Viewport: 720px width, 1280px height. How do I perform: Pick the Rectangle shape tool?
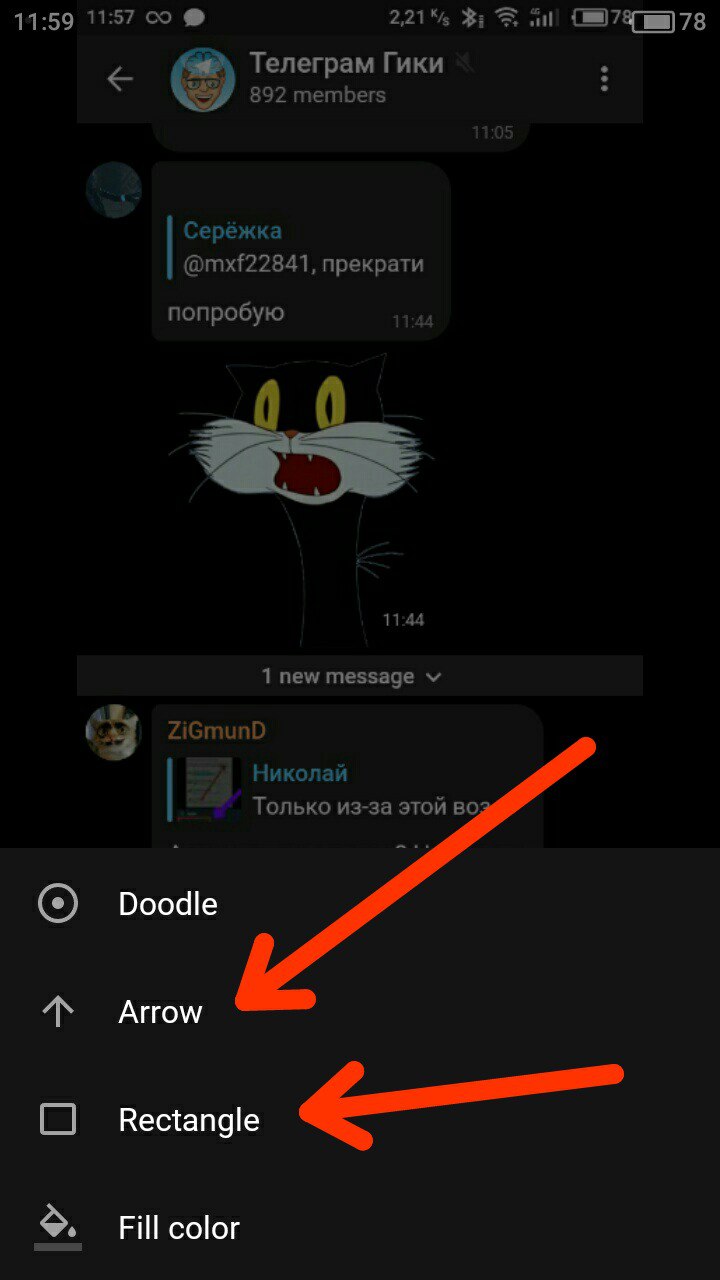point(188,1120)
